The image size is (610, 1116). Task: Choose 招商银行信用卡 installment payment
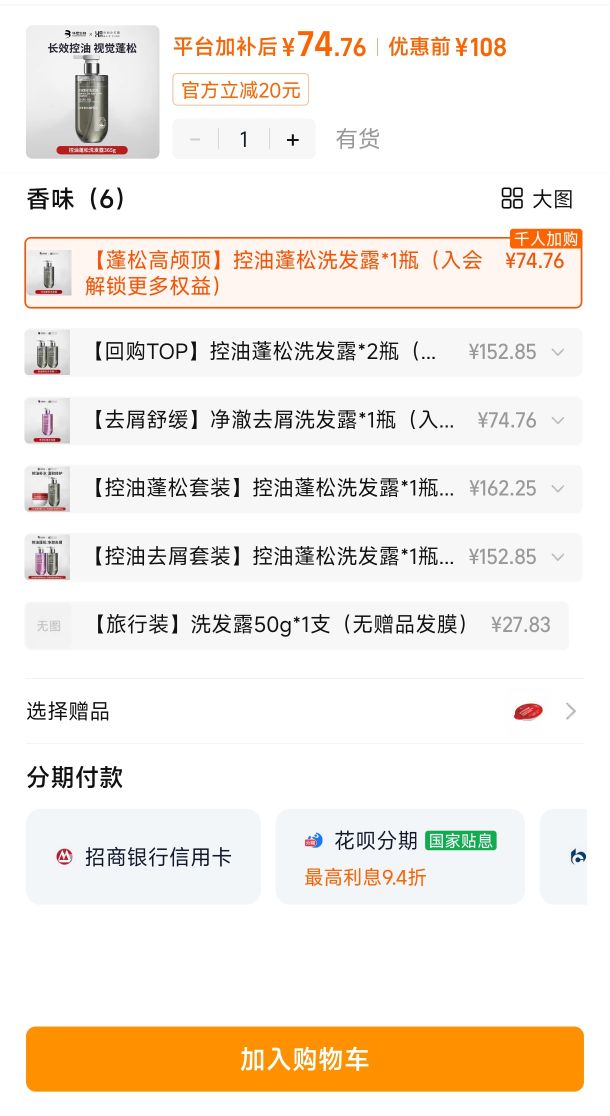coord(143,857)
